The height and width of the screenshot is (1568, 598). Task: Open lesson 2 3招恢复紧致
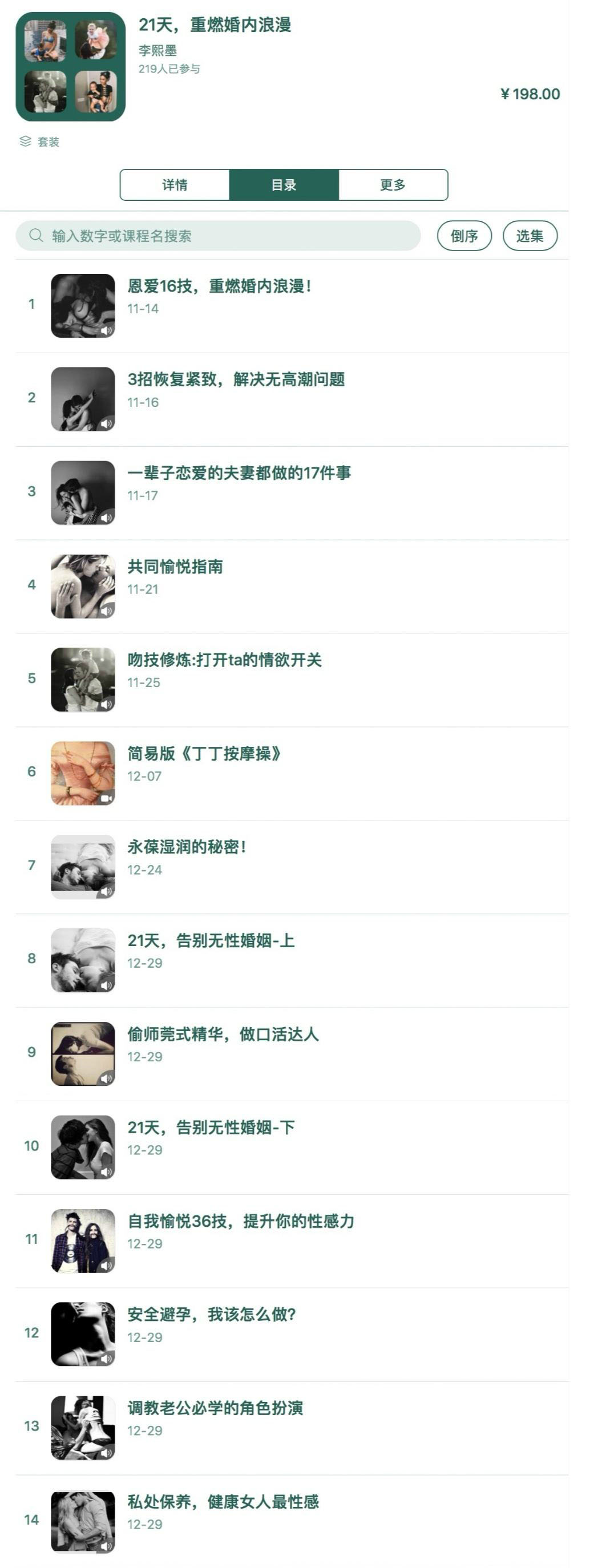tap(236, 380)
